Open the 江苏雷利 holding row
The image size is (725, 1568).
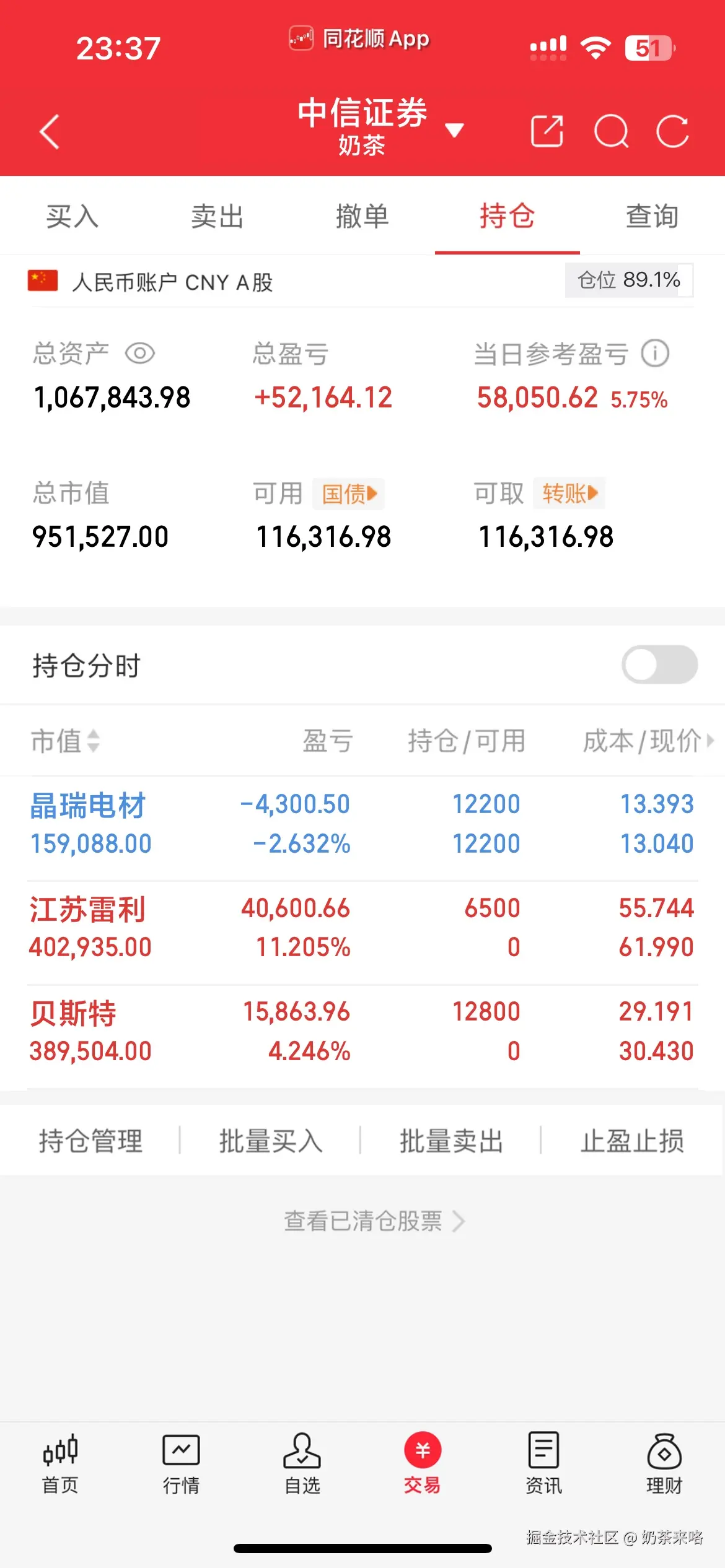coord(362,927)
